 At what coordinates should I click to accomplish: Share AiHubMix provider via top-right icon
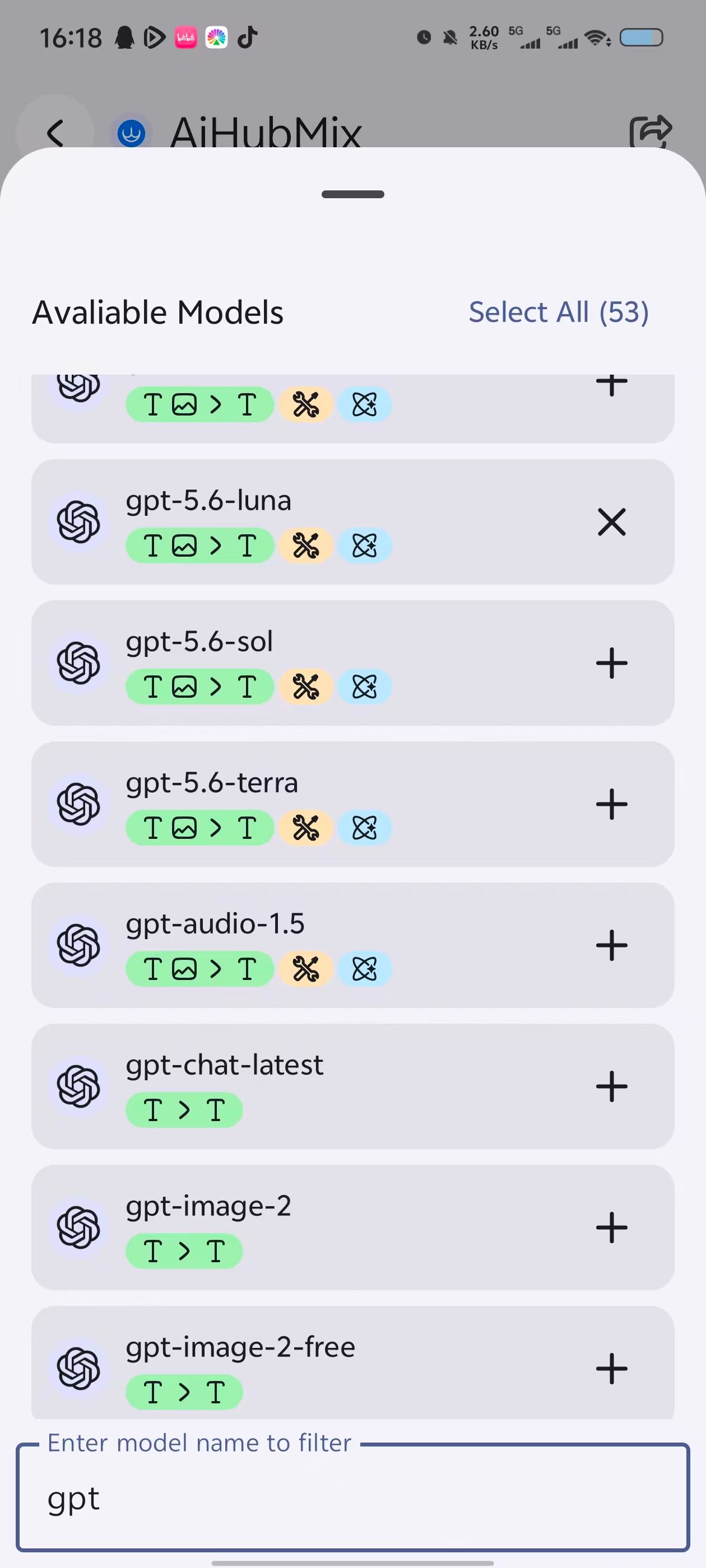[x=650, y=132]
